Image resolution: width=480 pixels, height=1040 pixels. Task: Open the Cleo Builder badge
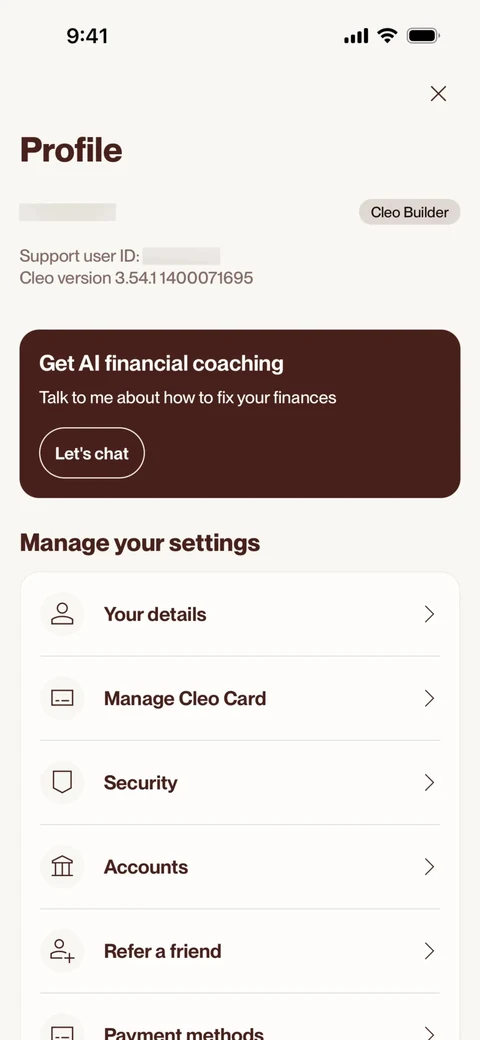pyautogui.click(x=410, y=212)
